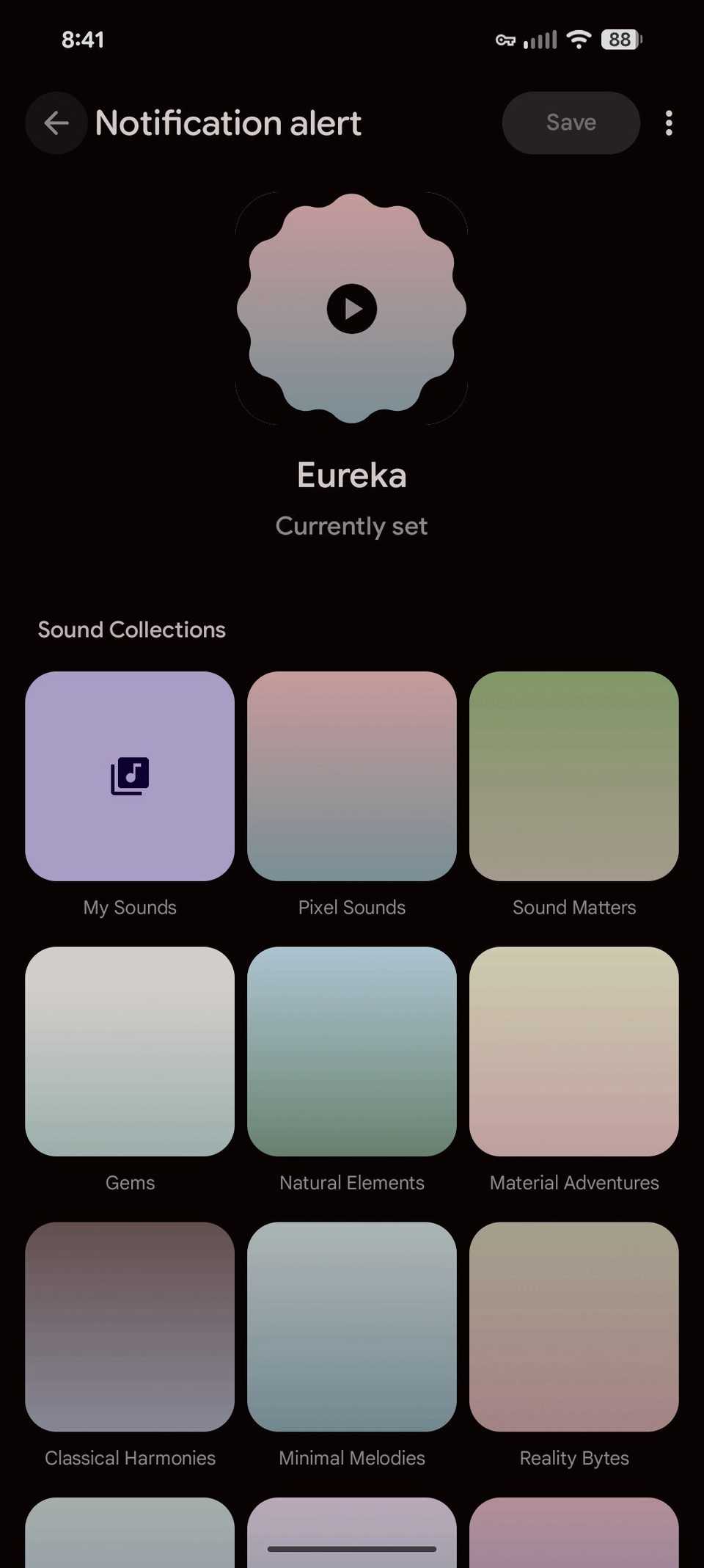Open the Material Adventures collection

574,1051
